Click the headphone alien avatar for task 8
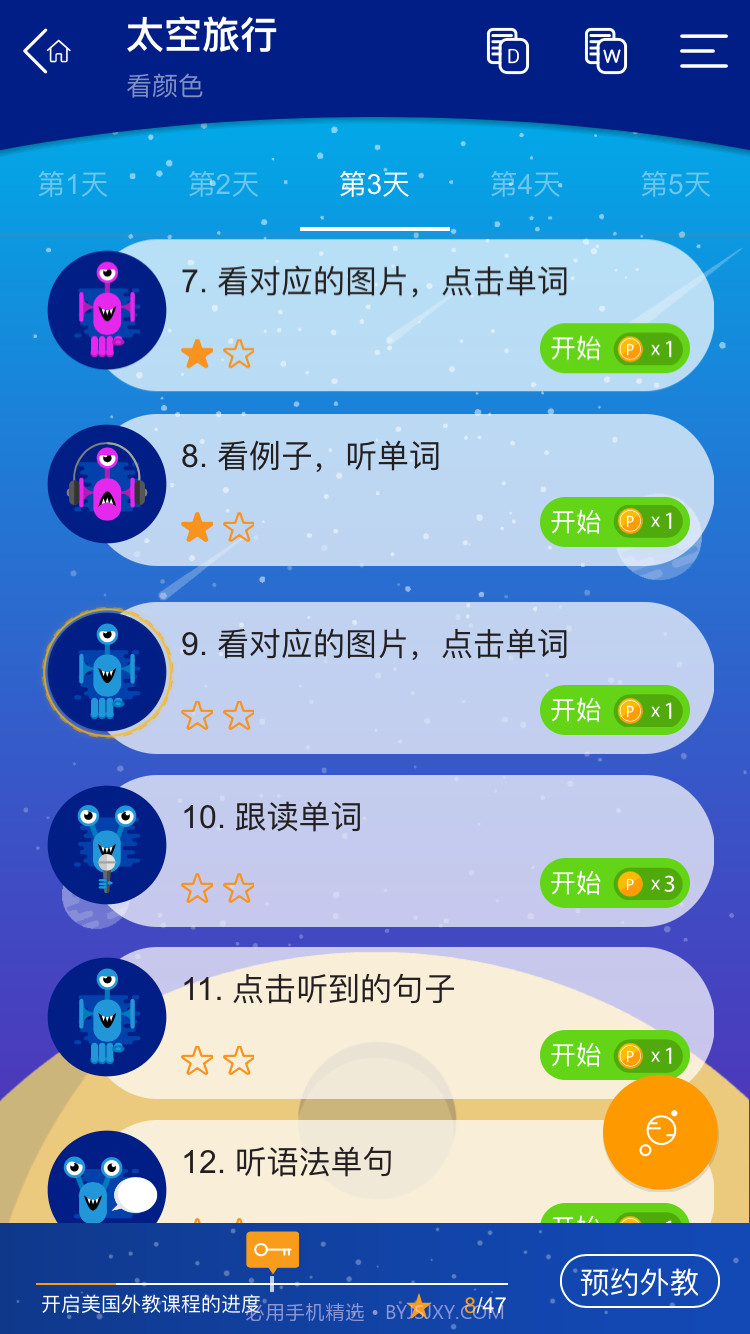750x1334 pixels. coord(107,483)
